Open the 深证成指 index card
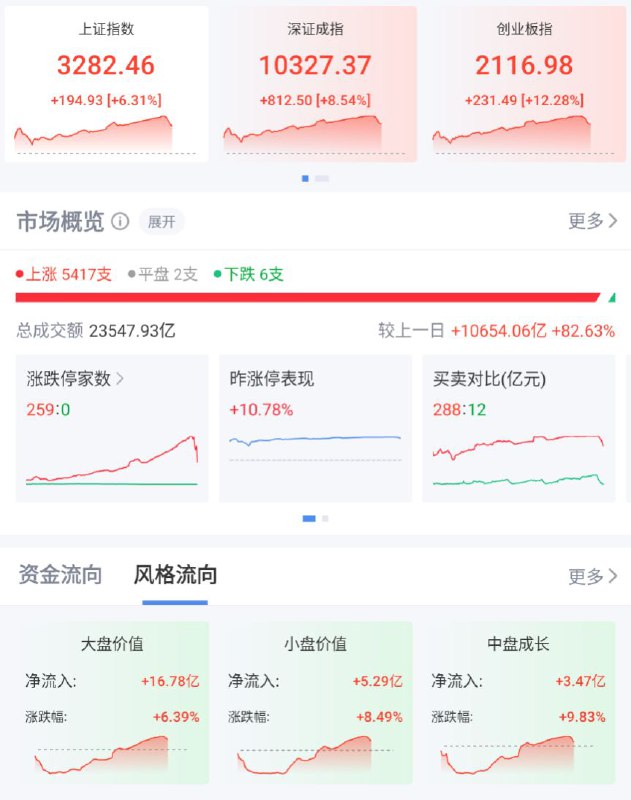The width and height of the screenshot is (631, 800). (315, 84)
